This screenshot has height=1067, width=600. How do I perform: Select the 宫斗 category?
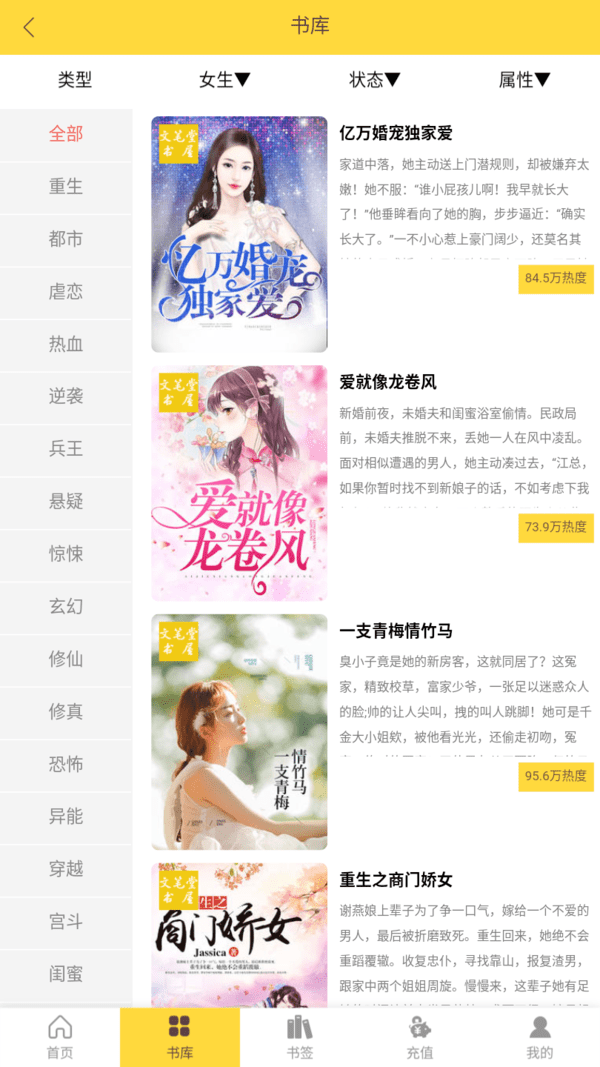pyautogui.click(x=66, y=922)
